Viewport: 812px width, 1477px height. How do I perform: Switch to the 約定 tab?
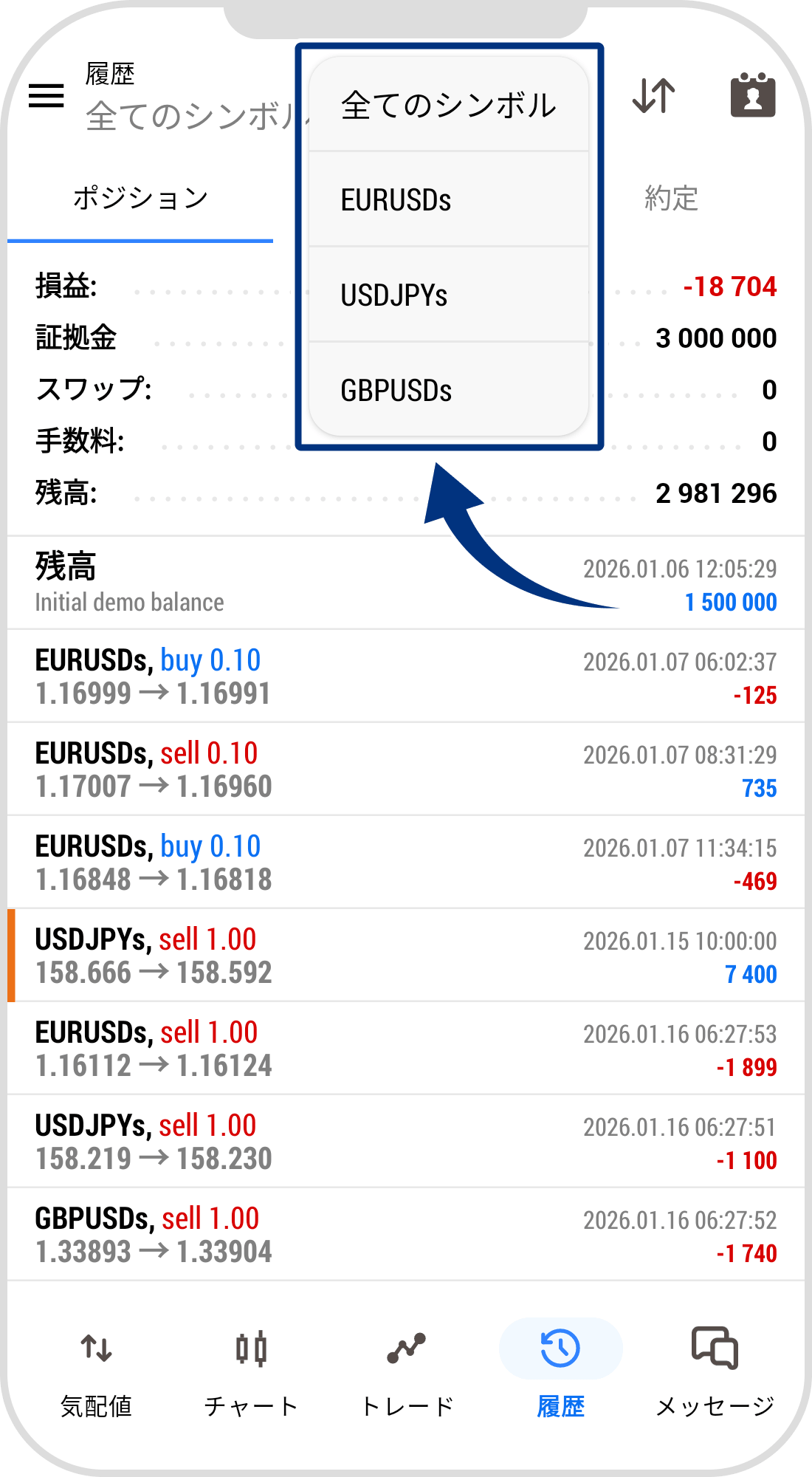tap(670, 199)
